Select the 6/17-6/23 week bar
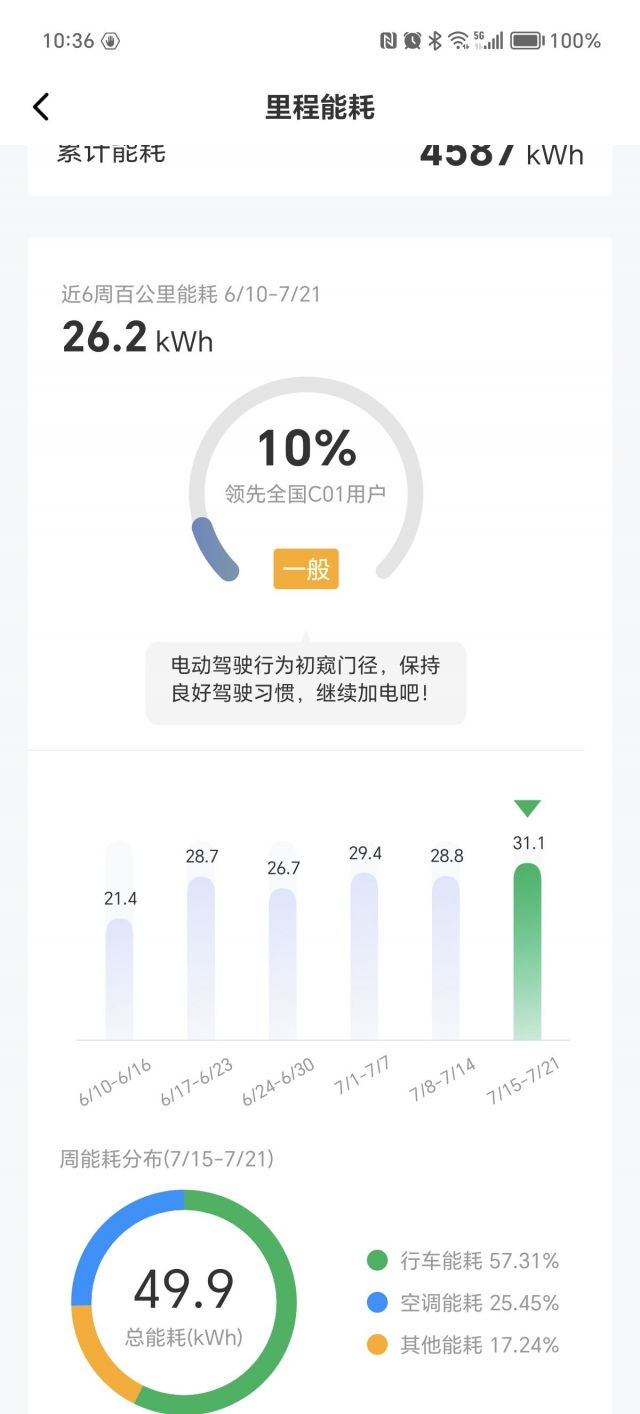 (x=201, y=957)
